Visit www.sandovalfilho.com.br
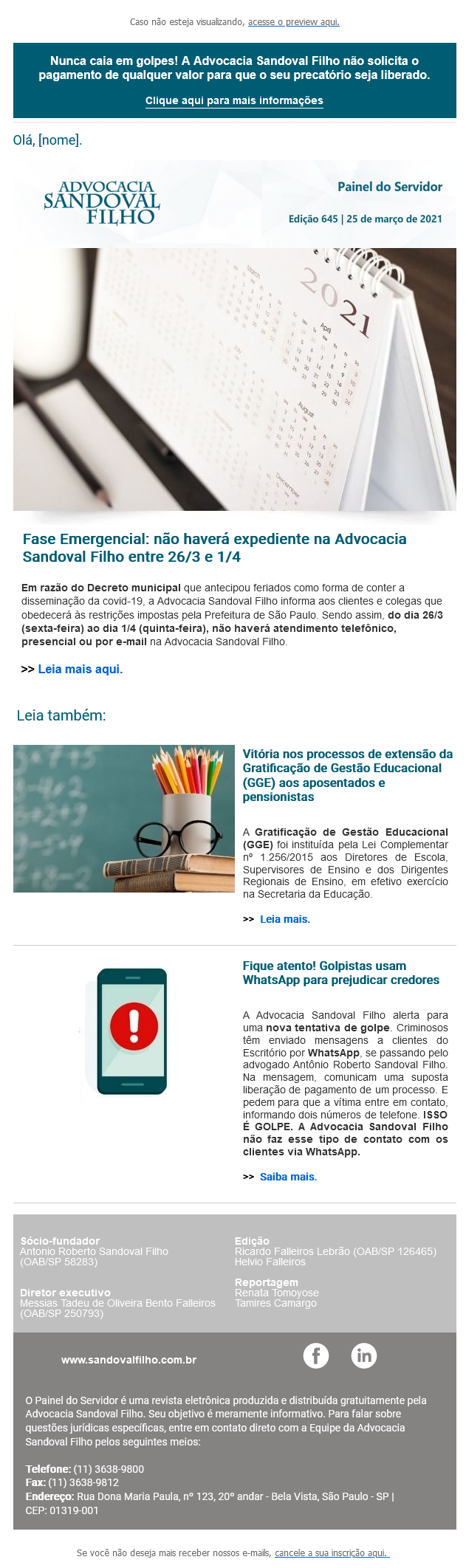This screenshot has width=466, height=1568. pos(129,1360)
